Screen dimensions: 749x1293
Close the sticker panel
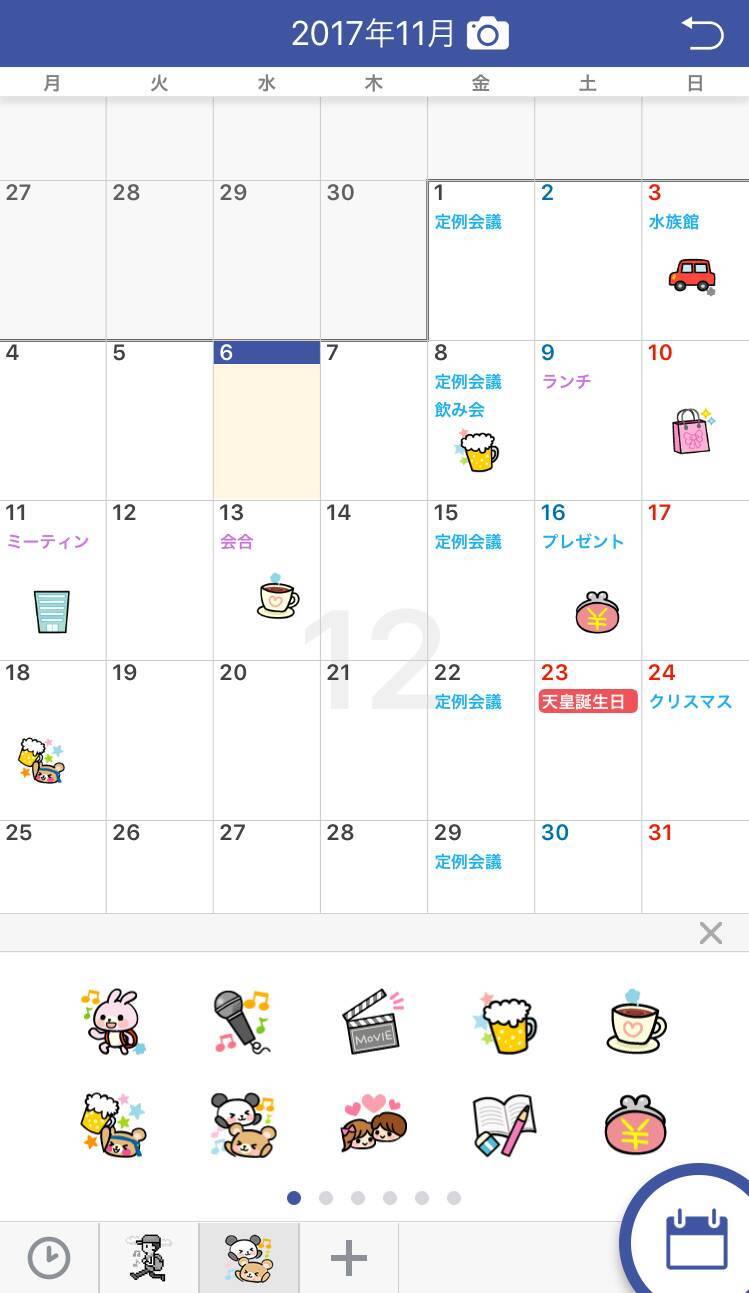(x=710, y=933)
